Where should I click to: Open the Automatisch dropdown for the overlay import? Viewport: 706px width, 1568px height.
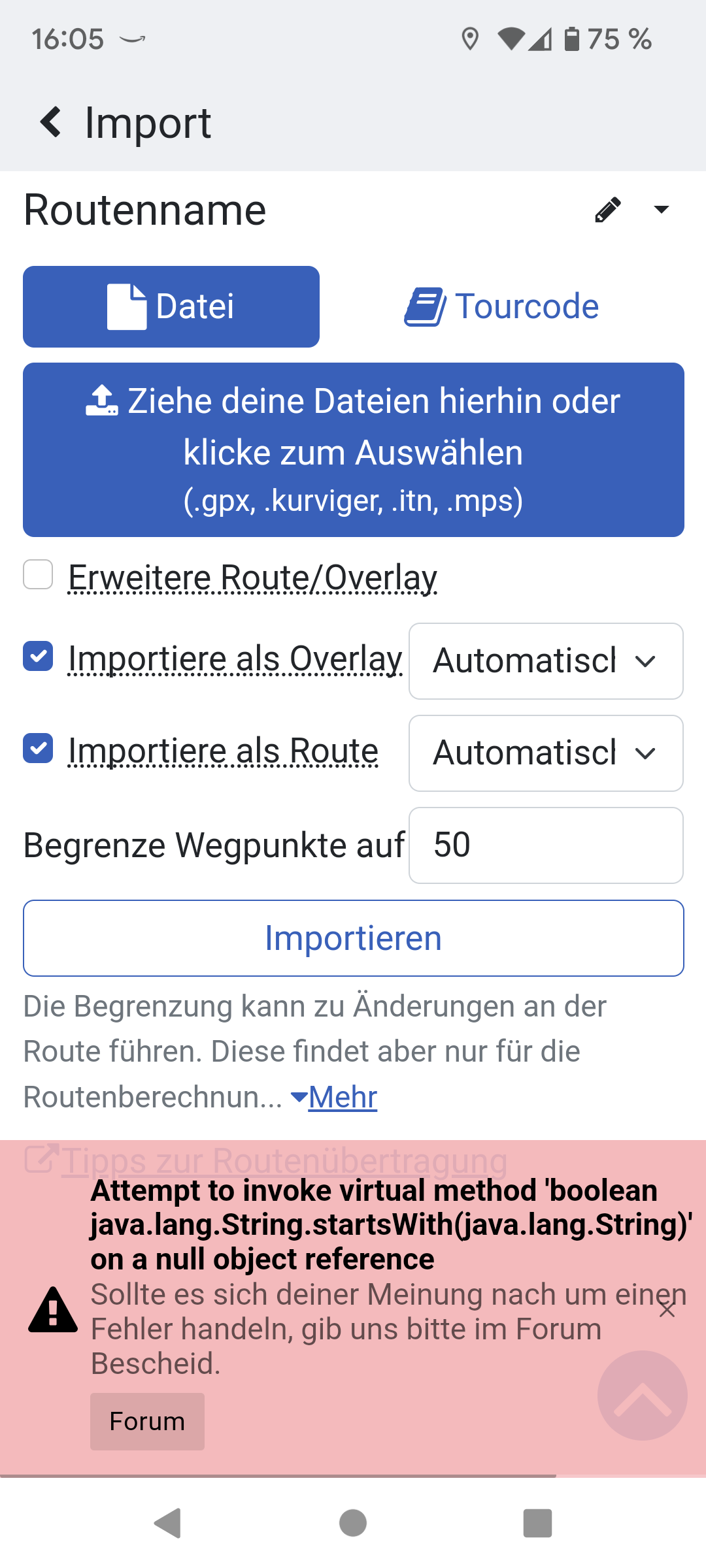coord(546,661)
